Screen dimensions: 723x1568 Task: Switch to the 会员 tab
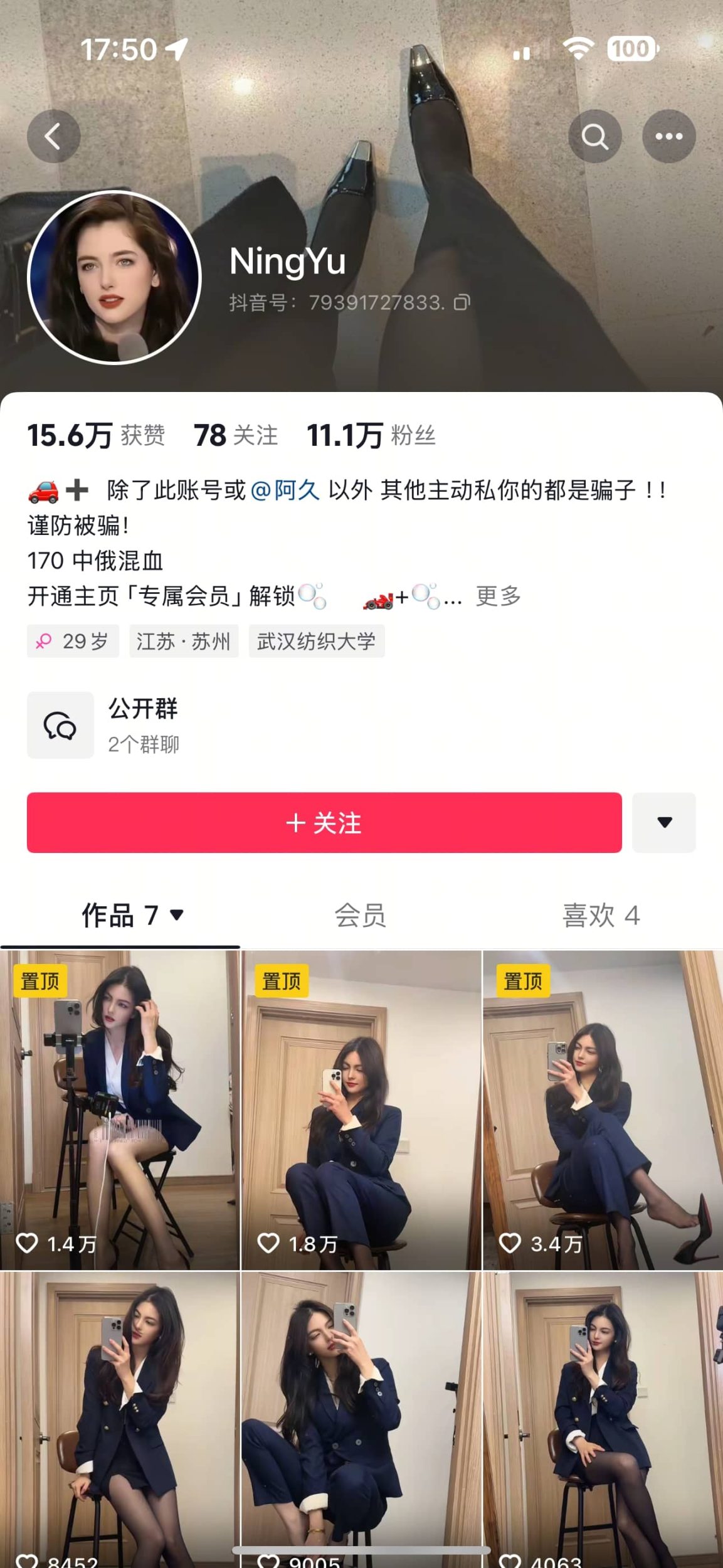[361, 916]
